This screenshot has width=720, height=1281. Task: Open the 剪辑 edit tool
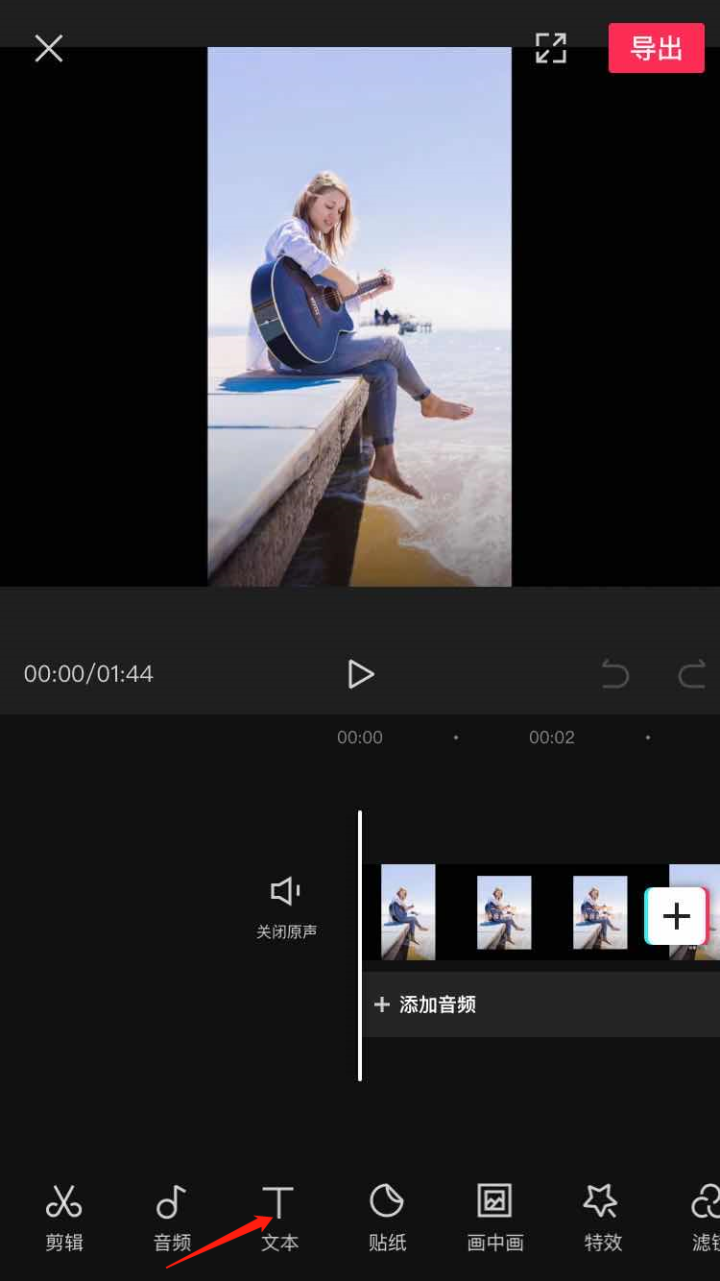click(x=64, y=1217)
